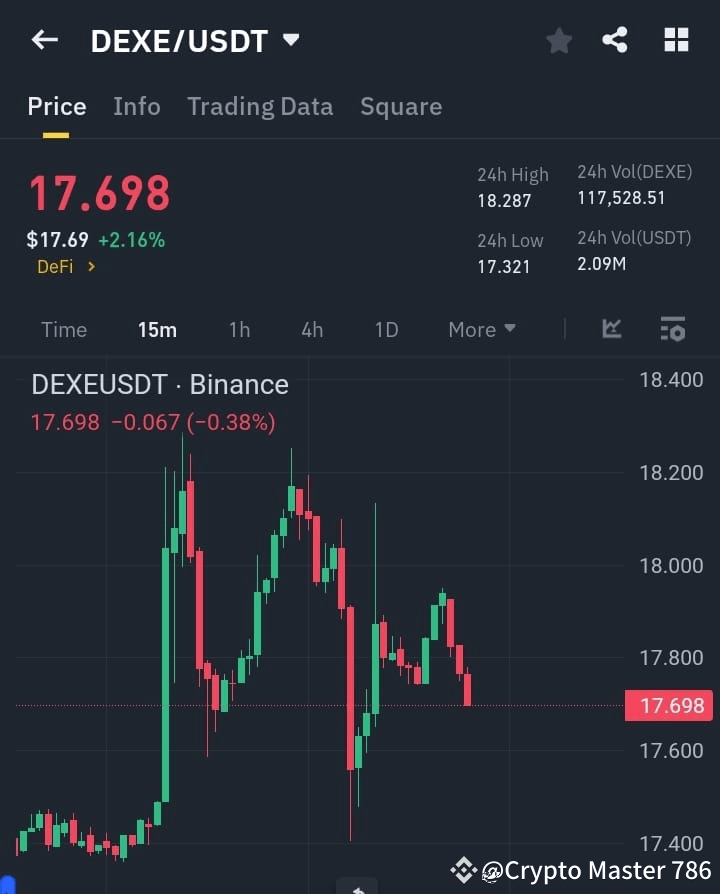Tap the red 17.698 price tag
Screen dimensions: 720x894
click(x=669, y=705)
